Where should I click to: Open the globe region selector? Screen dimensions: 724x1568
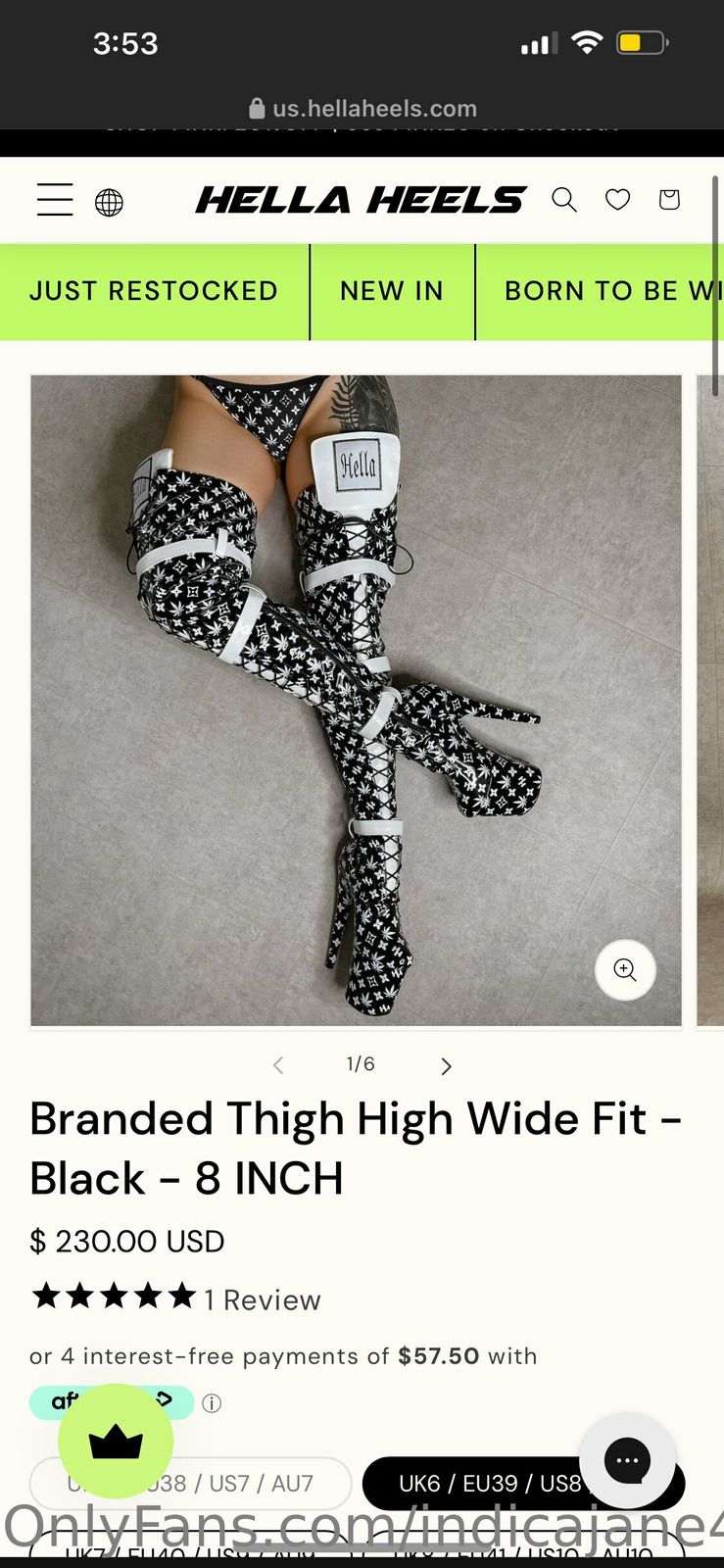[109, 203]
